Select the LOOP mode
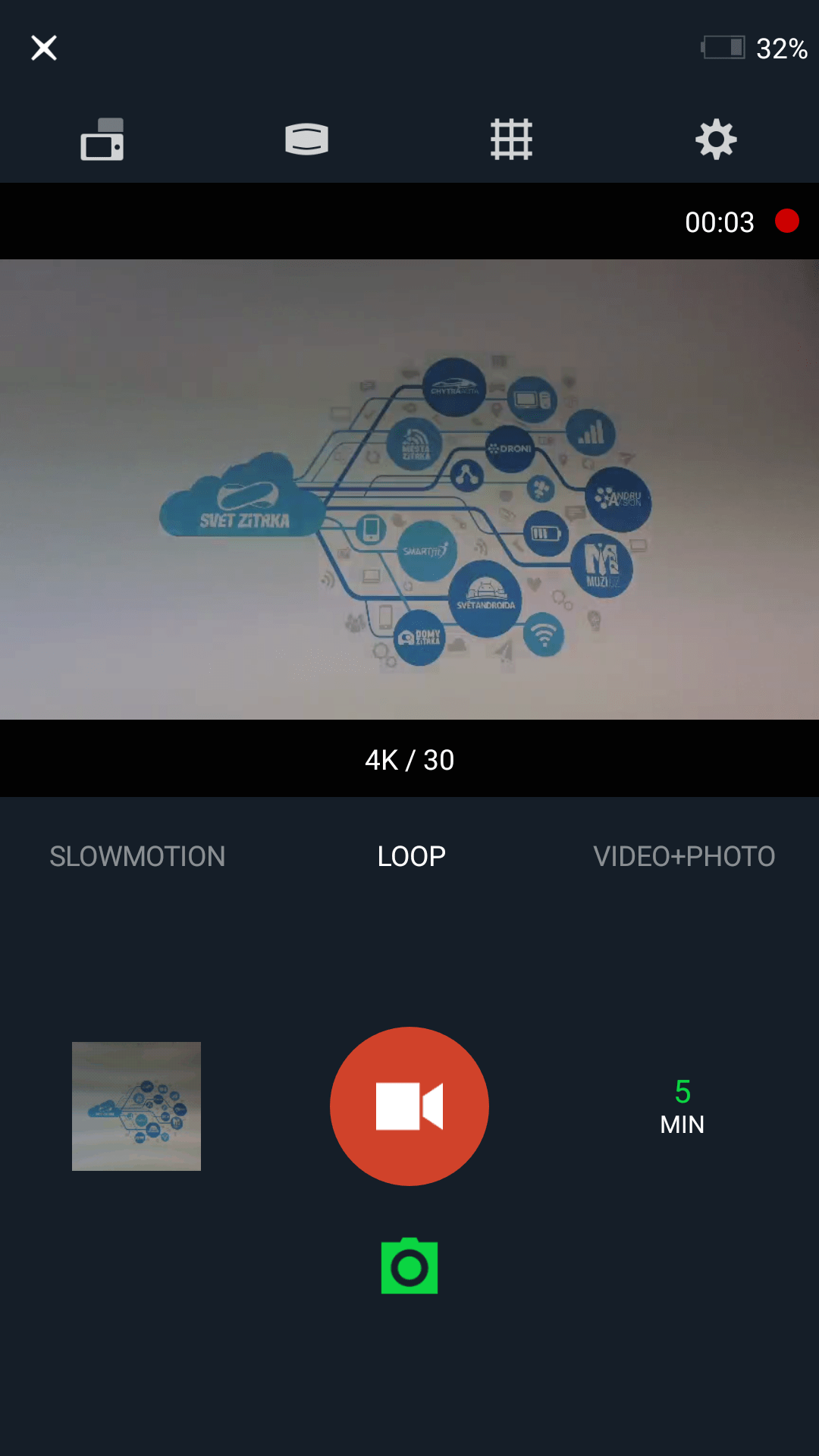 tap(411, 856)
